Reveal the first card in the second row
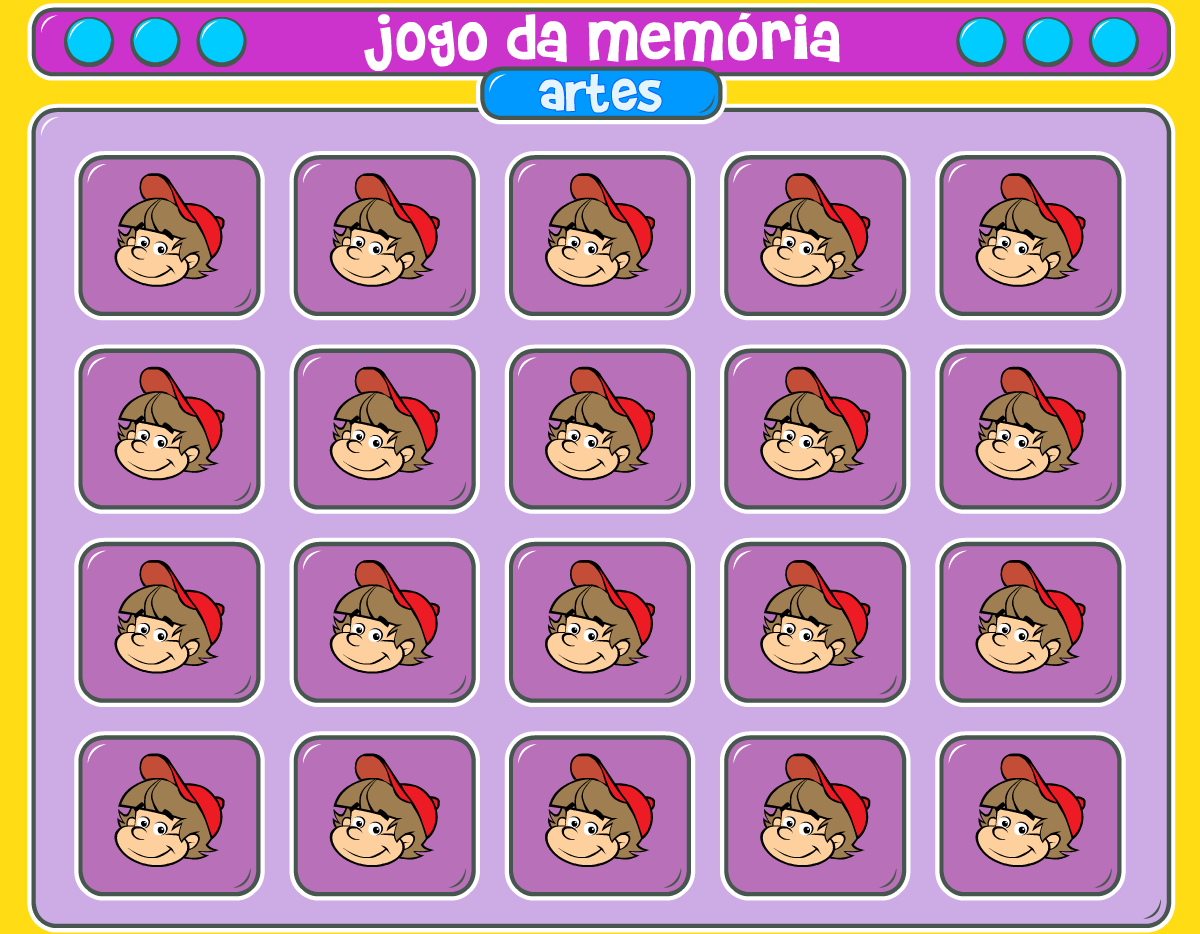 [x=169, y=428]
